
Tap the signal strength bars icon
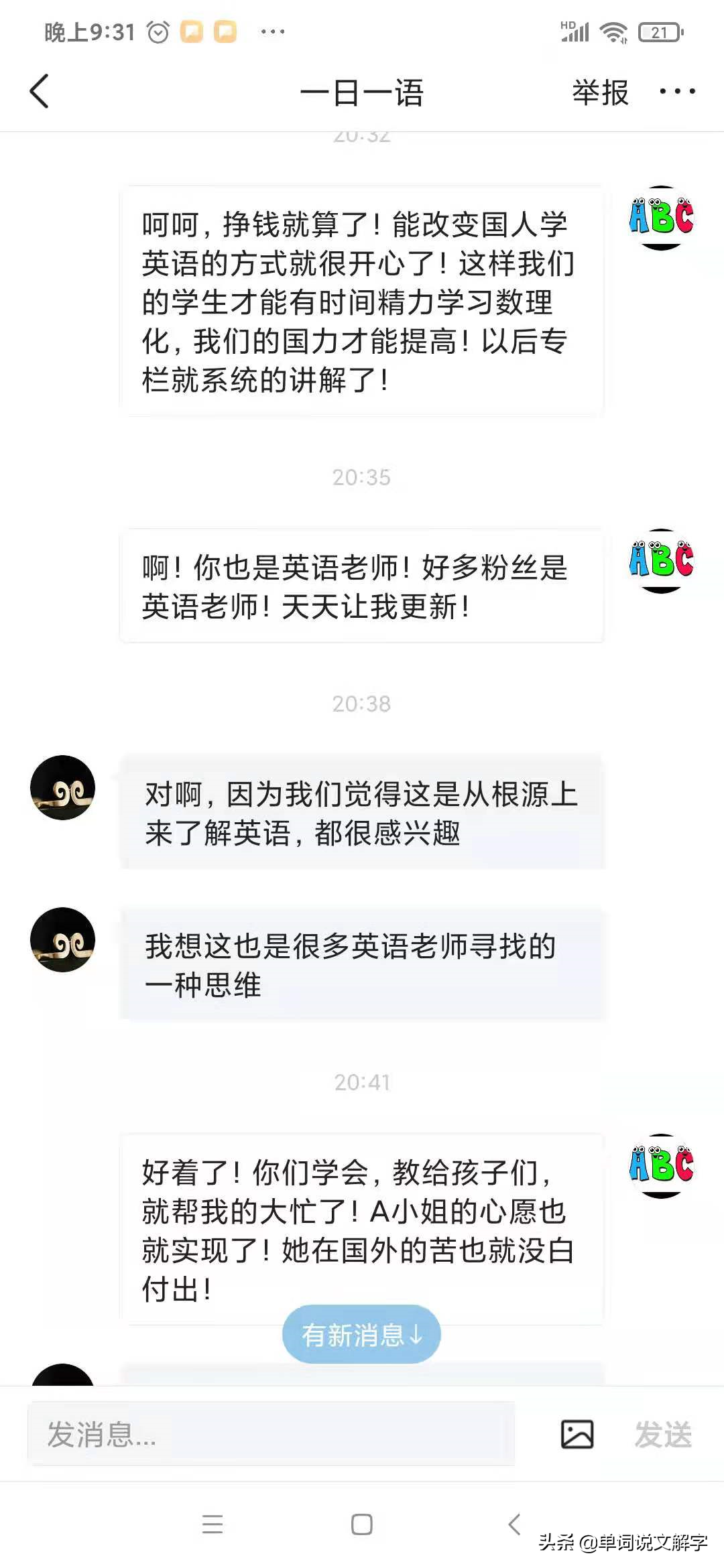577,32
